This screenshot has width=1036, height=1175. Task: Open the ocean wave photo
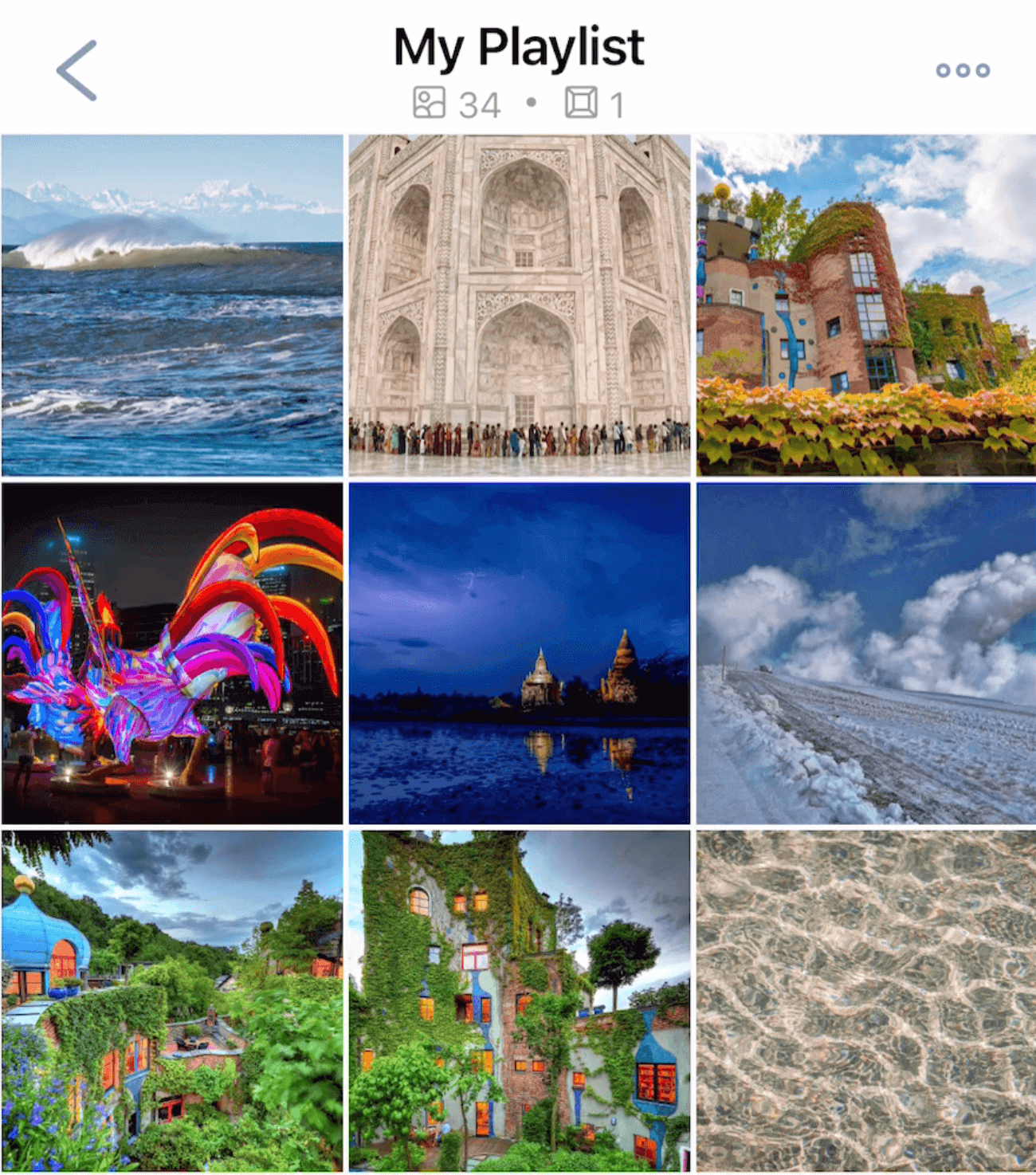click(x=172, y=305)
